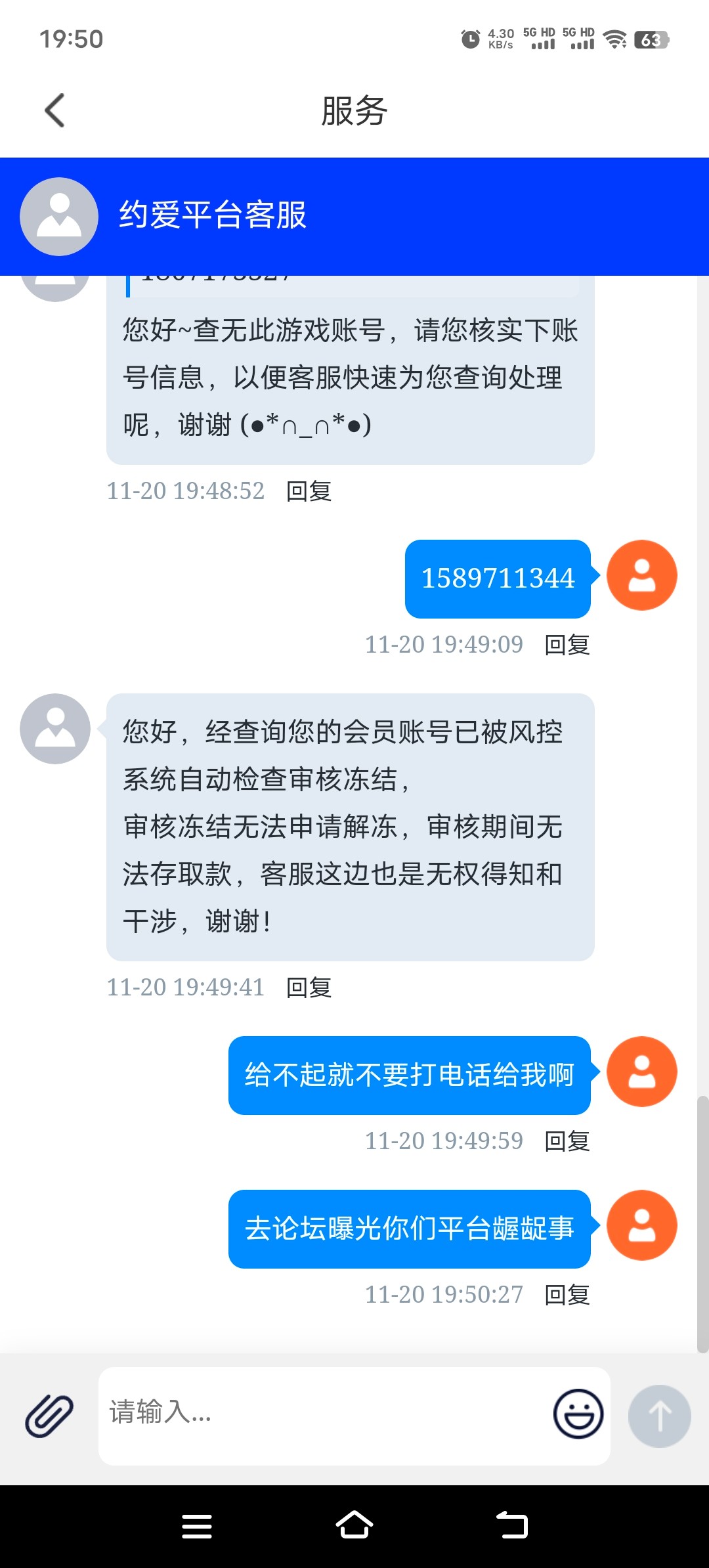Tap the battery indicator showing 63
Viewport: 709px width, 1568px height.
(x=653, y=39)
